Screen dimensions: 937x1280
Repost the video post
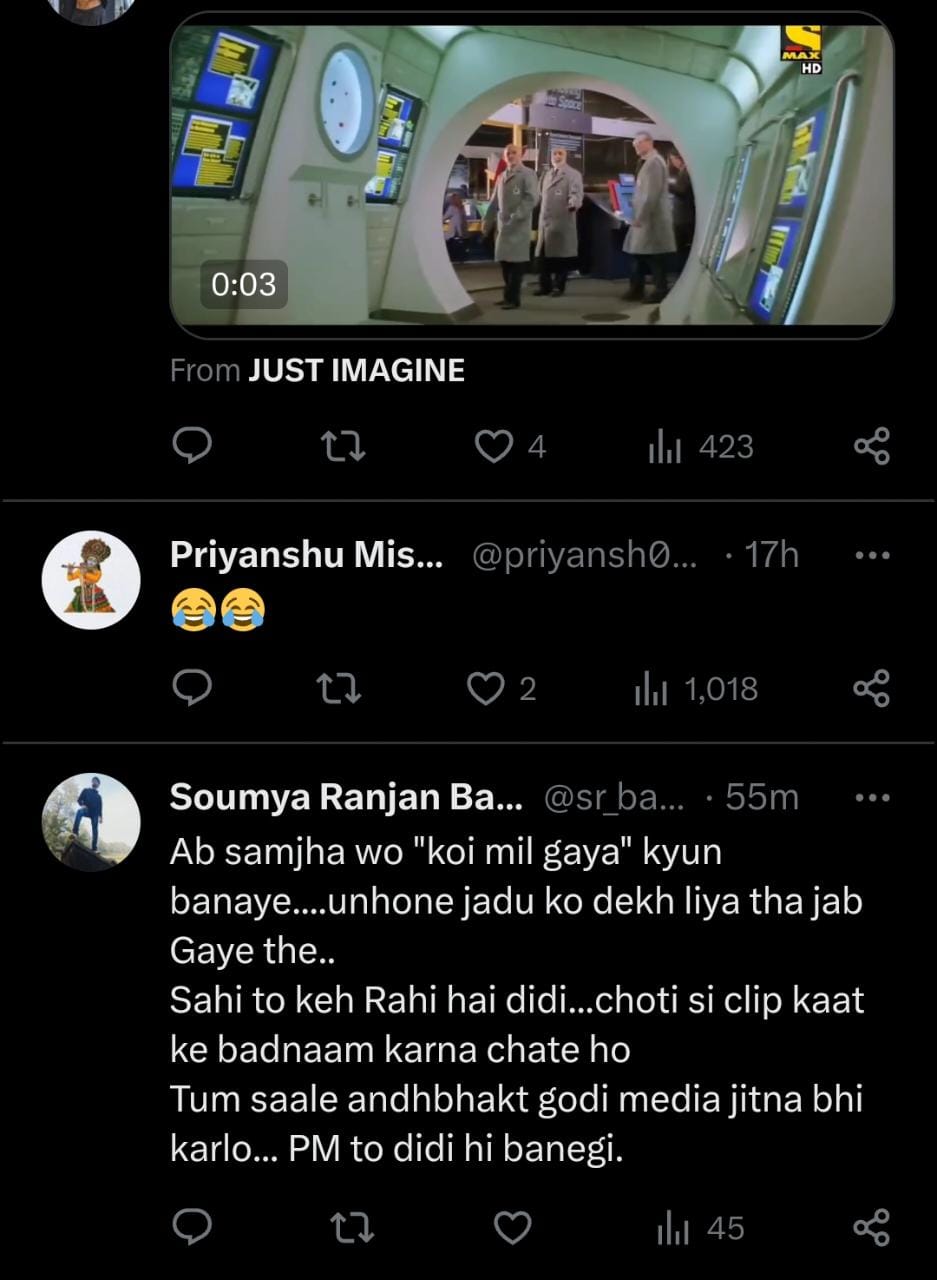(349, 447)
